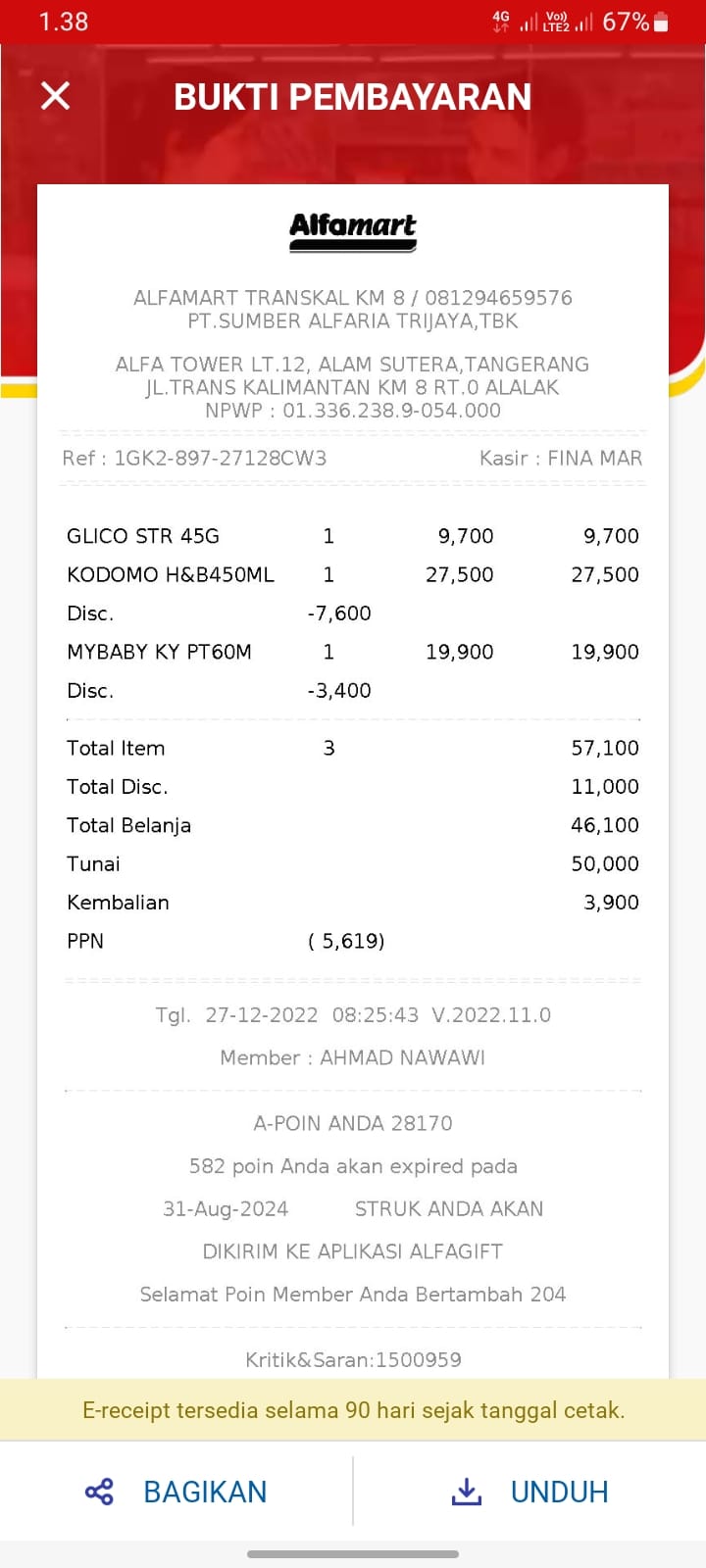
Task: Close the Bukti Pembayaran screen
Action: coord(56,96)
